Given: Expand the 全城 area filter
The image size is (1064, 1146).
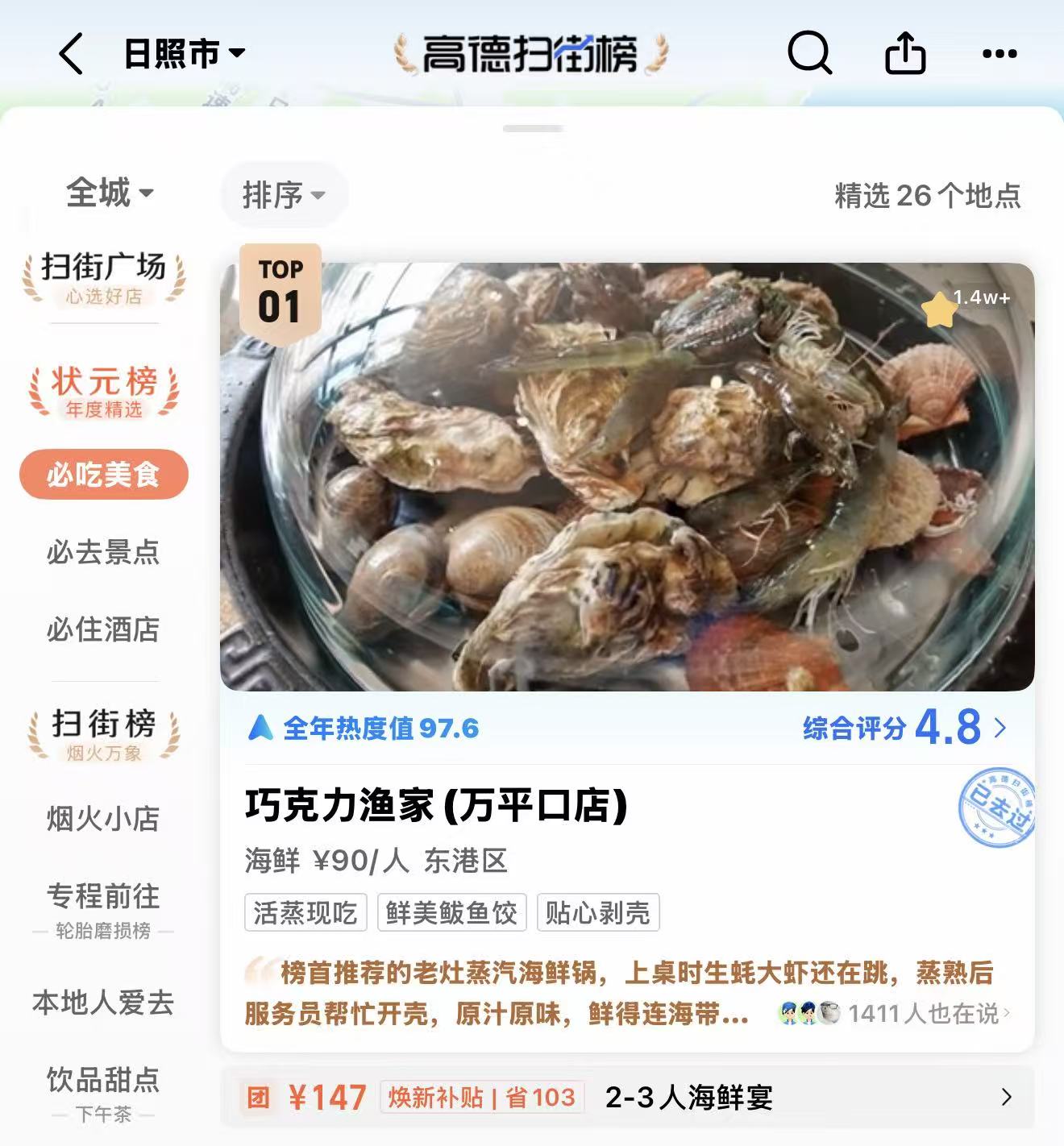Looking at the screenshot, I should pyautogui.click(x=109, y=193).
